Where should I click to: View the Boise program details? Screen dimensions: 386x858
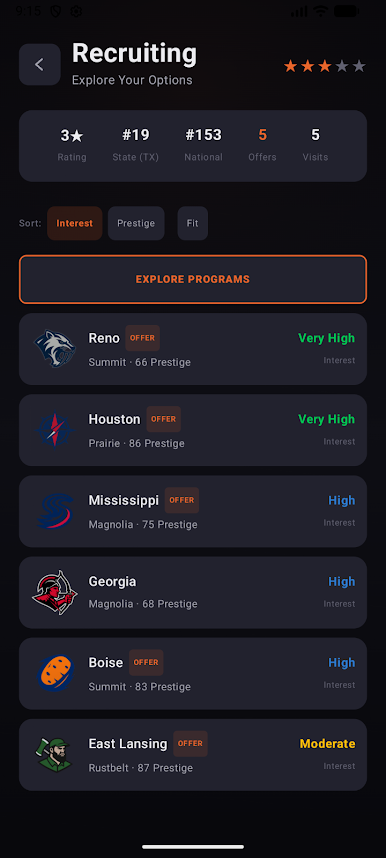coord(193,674)
